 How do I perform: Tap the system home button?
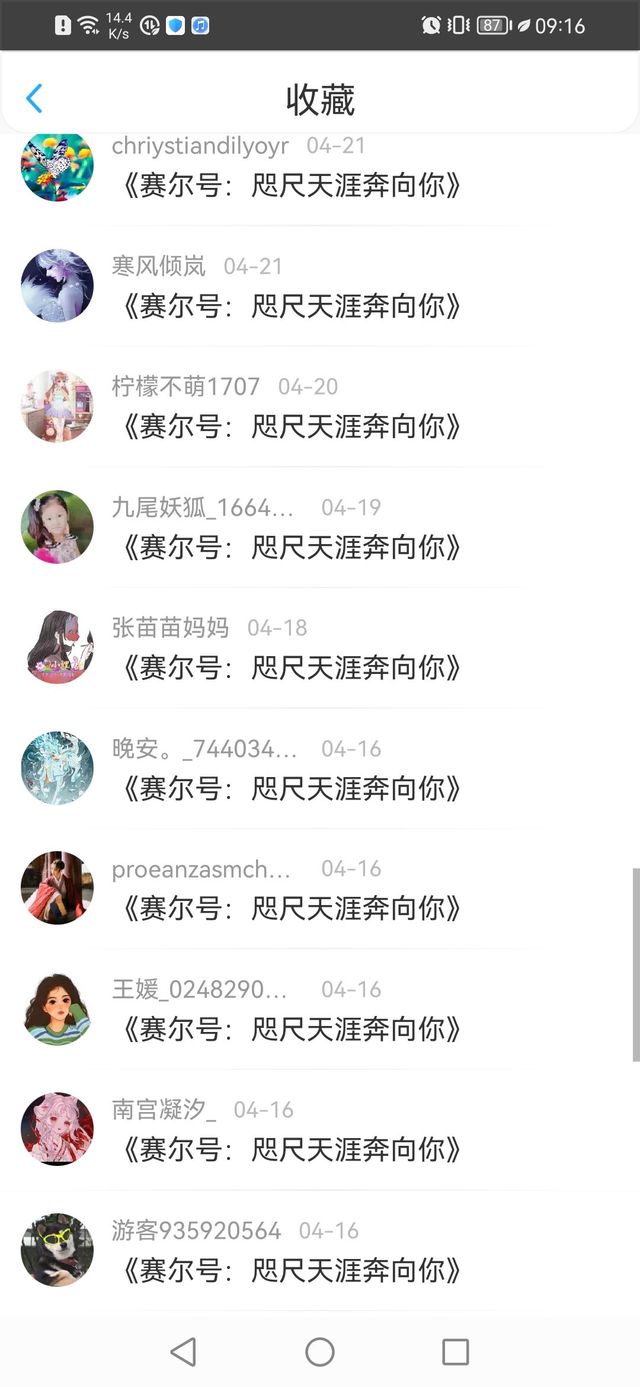pos(320,1352)
